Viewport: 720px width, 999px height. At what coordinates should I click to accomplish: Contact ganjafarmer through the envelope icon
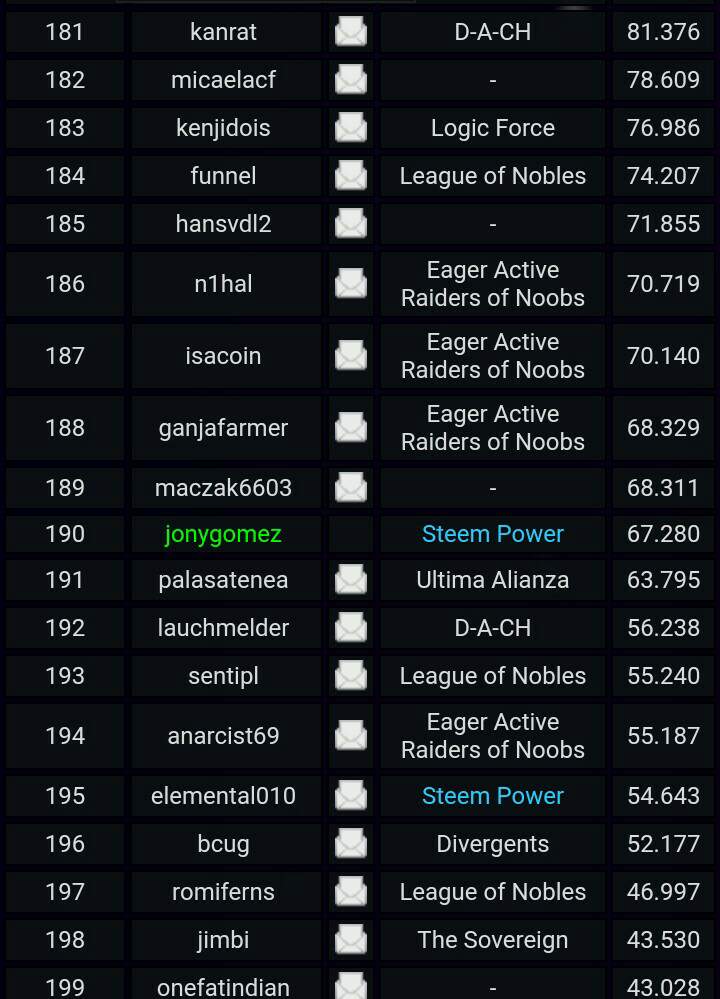coord(350,428)
